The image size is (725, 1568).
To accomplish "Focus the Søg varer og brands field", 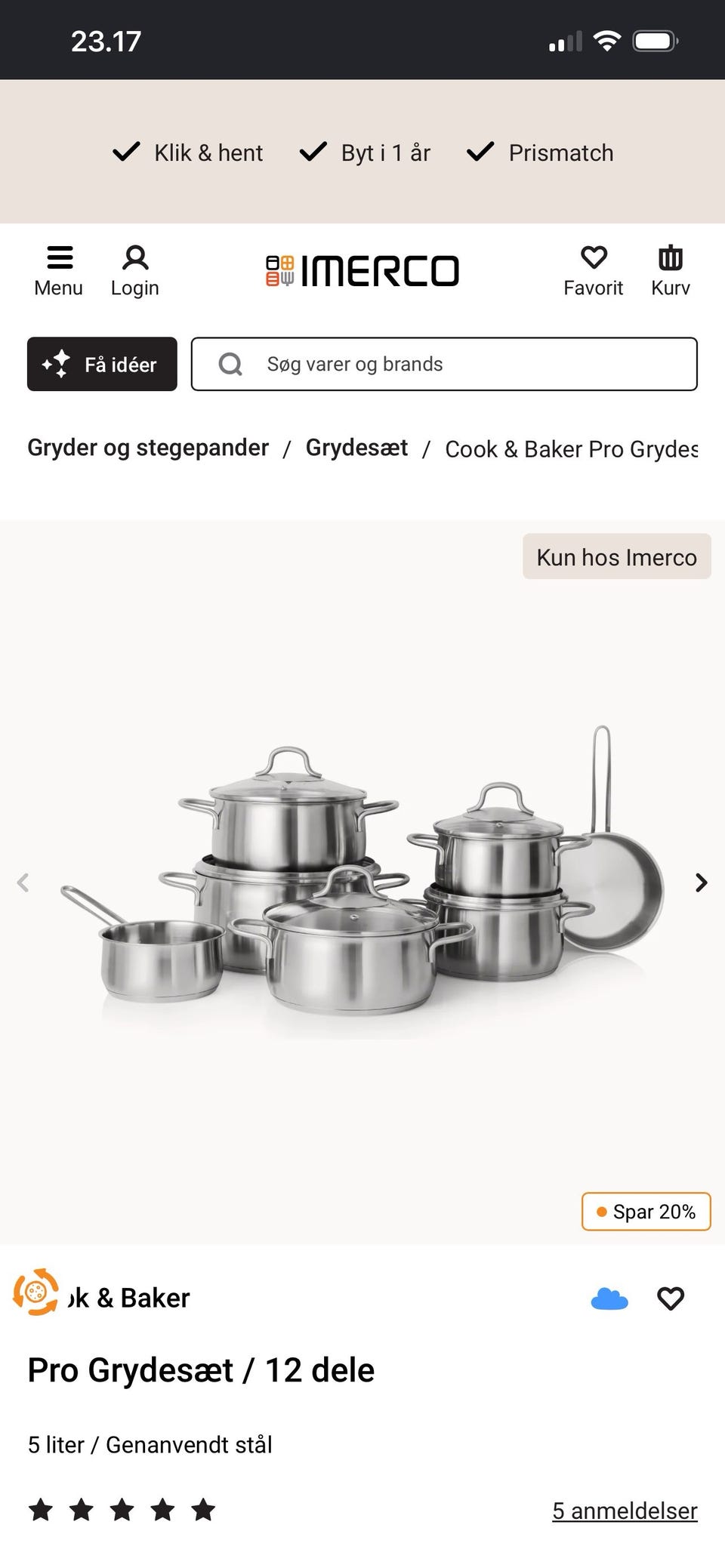I will coord(444,364).
